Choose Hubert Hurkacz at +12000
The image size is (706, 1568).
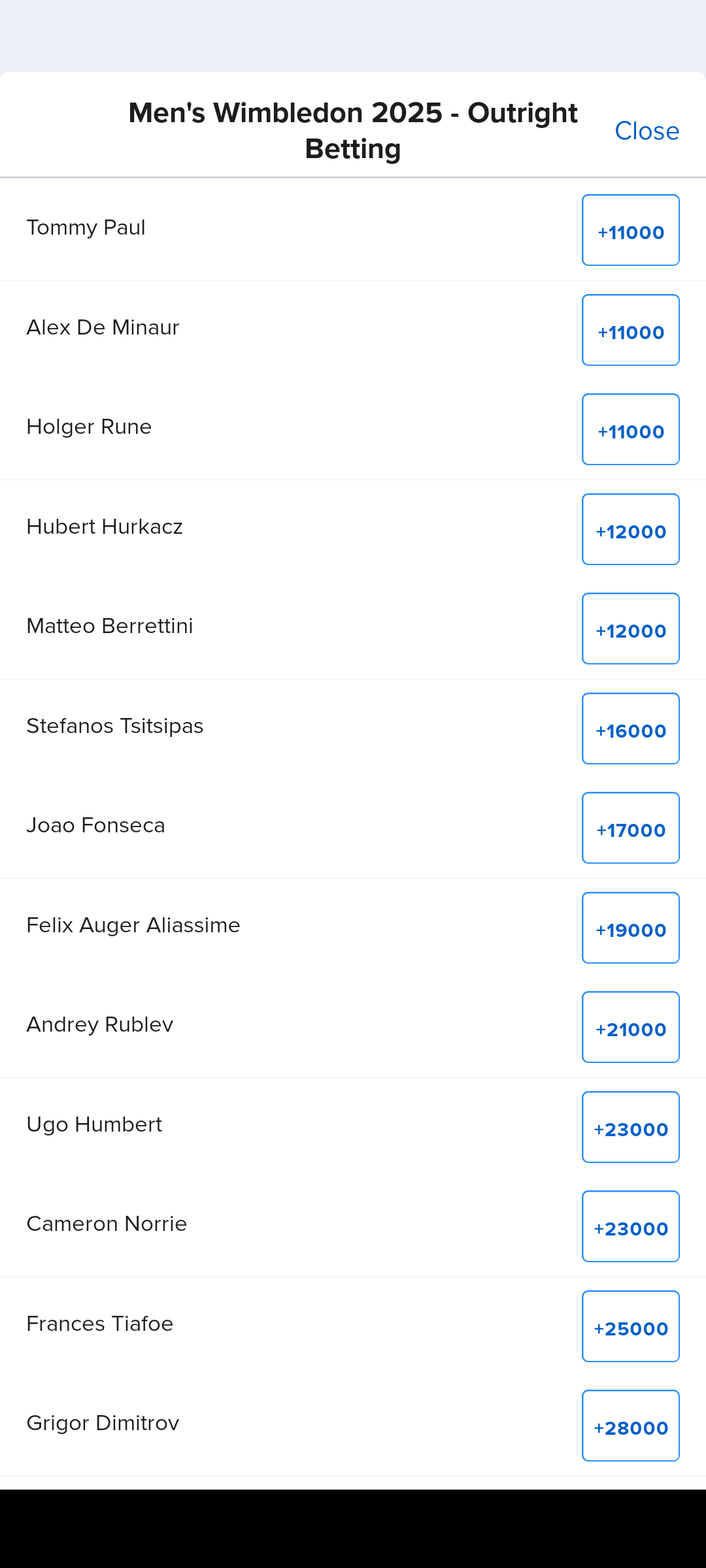coord(631,530)
